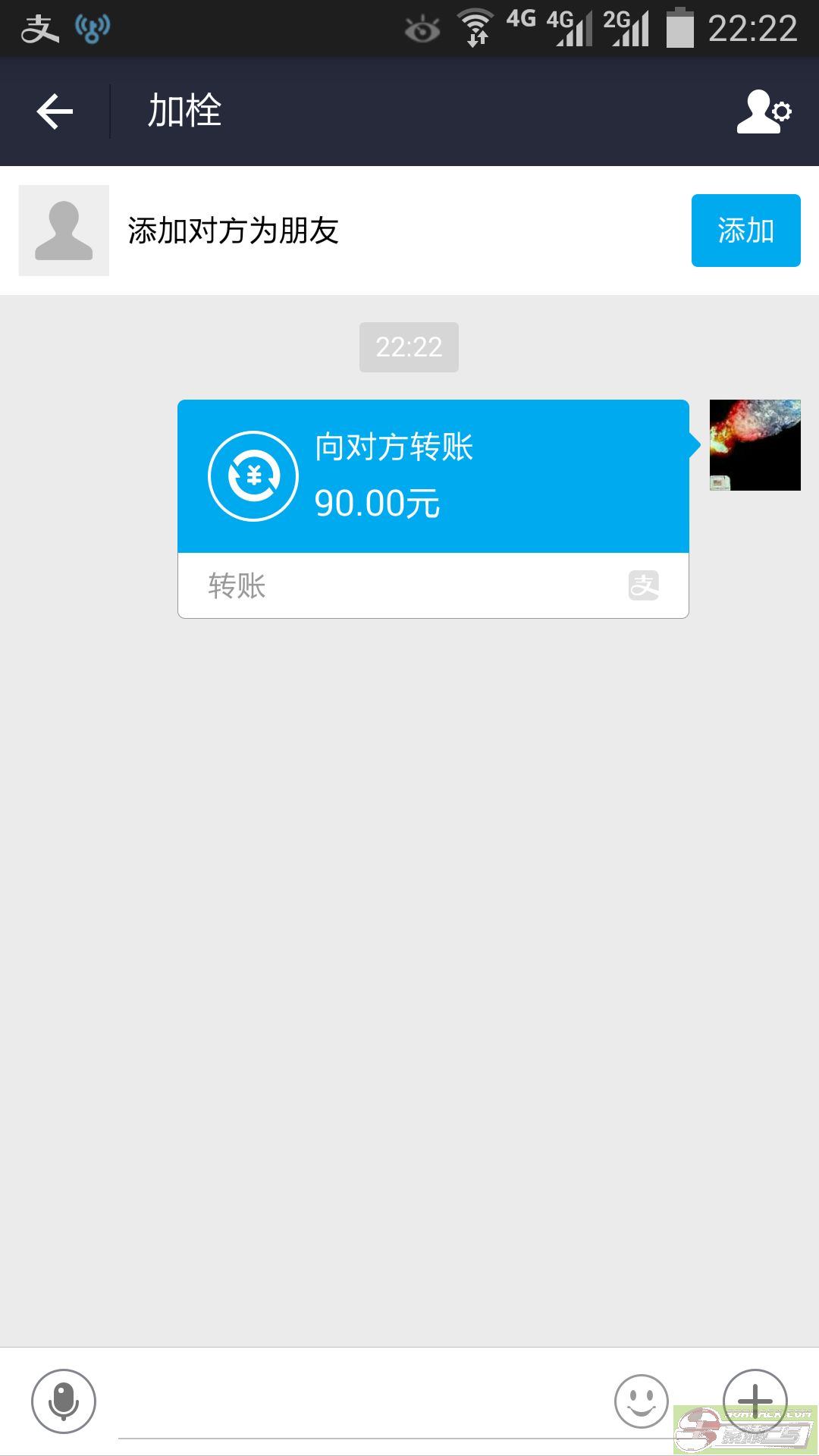Open contact settings icon for 加栓

pos(764,111)
